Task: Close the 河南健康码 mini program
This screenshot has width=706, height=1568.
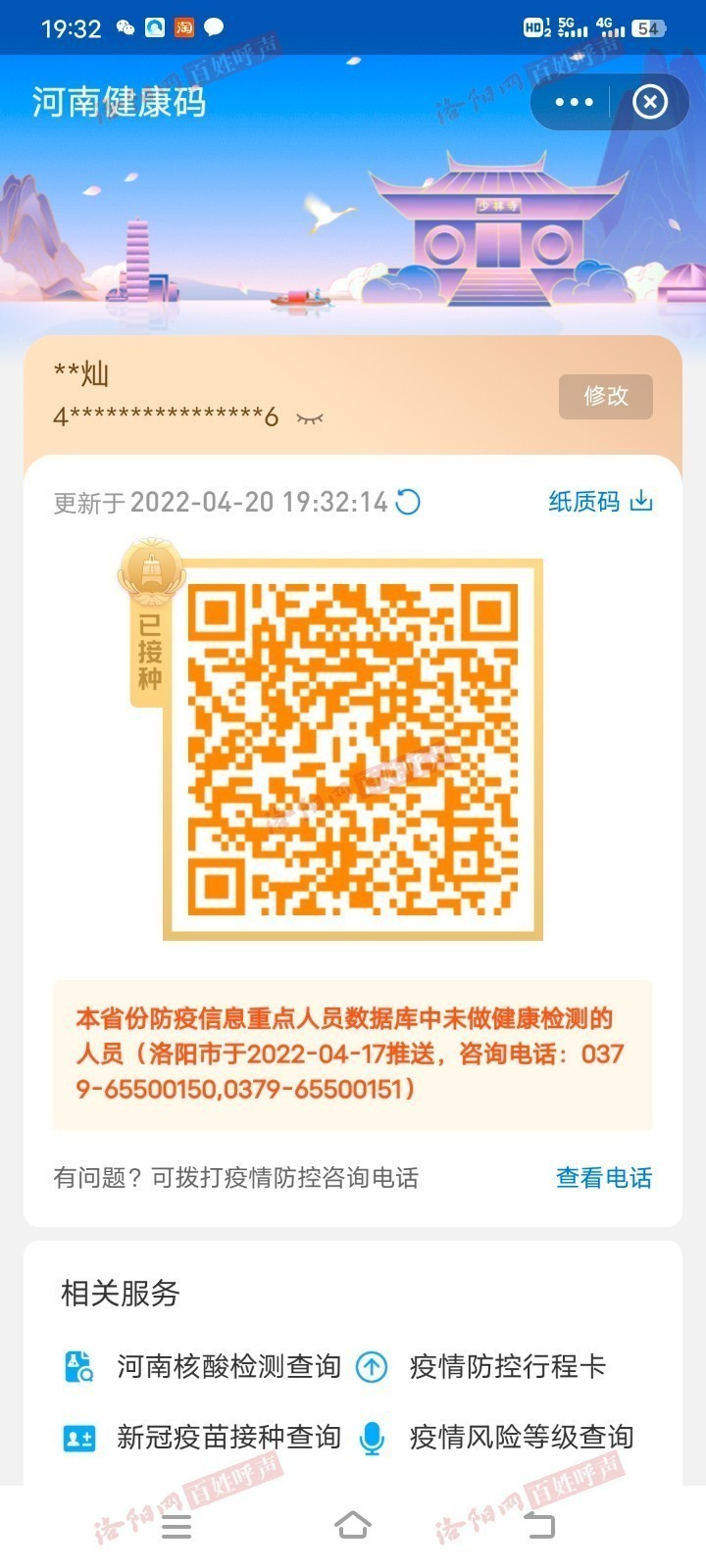Action: point(650,102)
